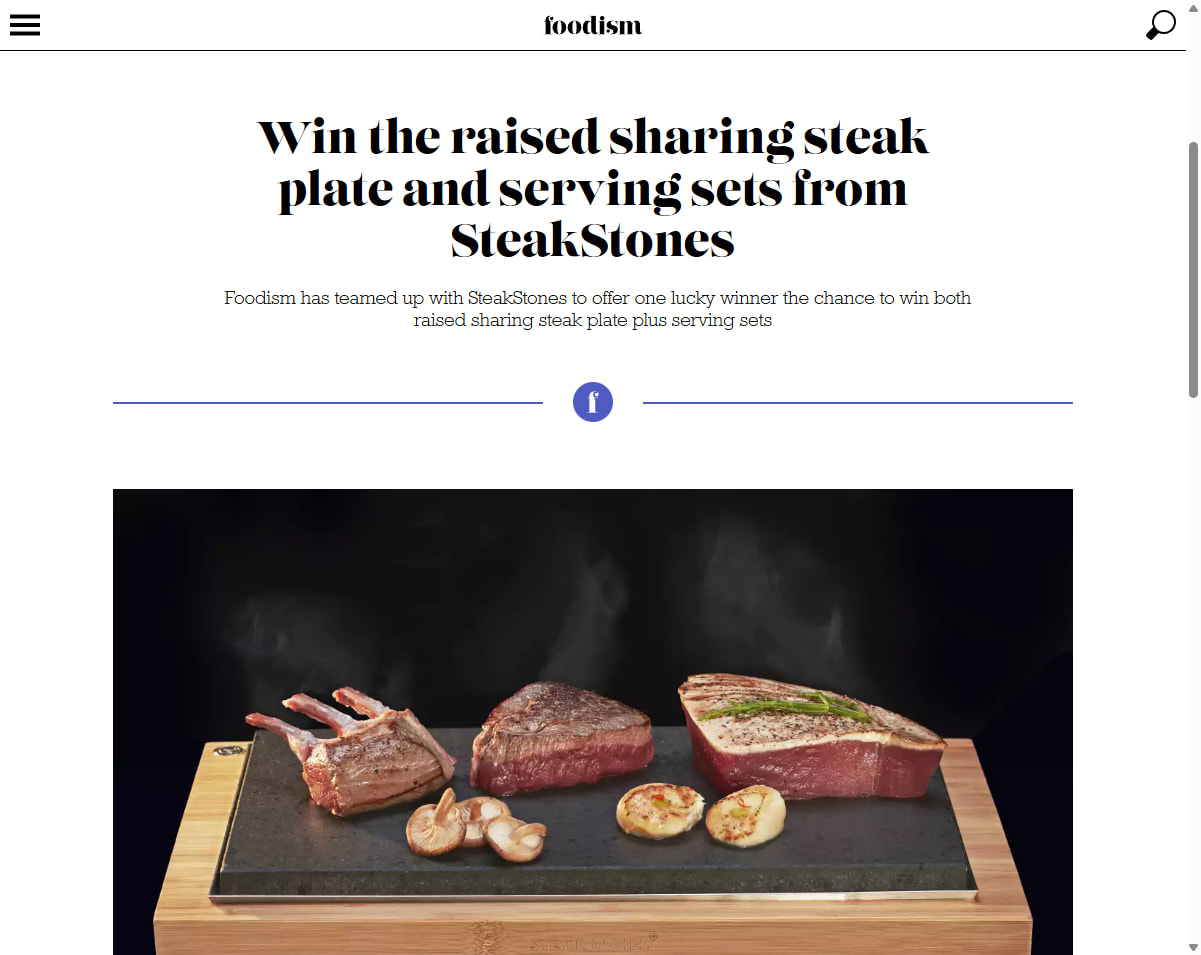
Task: Open the search magnifier icon
Action: coord(1160,25)
